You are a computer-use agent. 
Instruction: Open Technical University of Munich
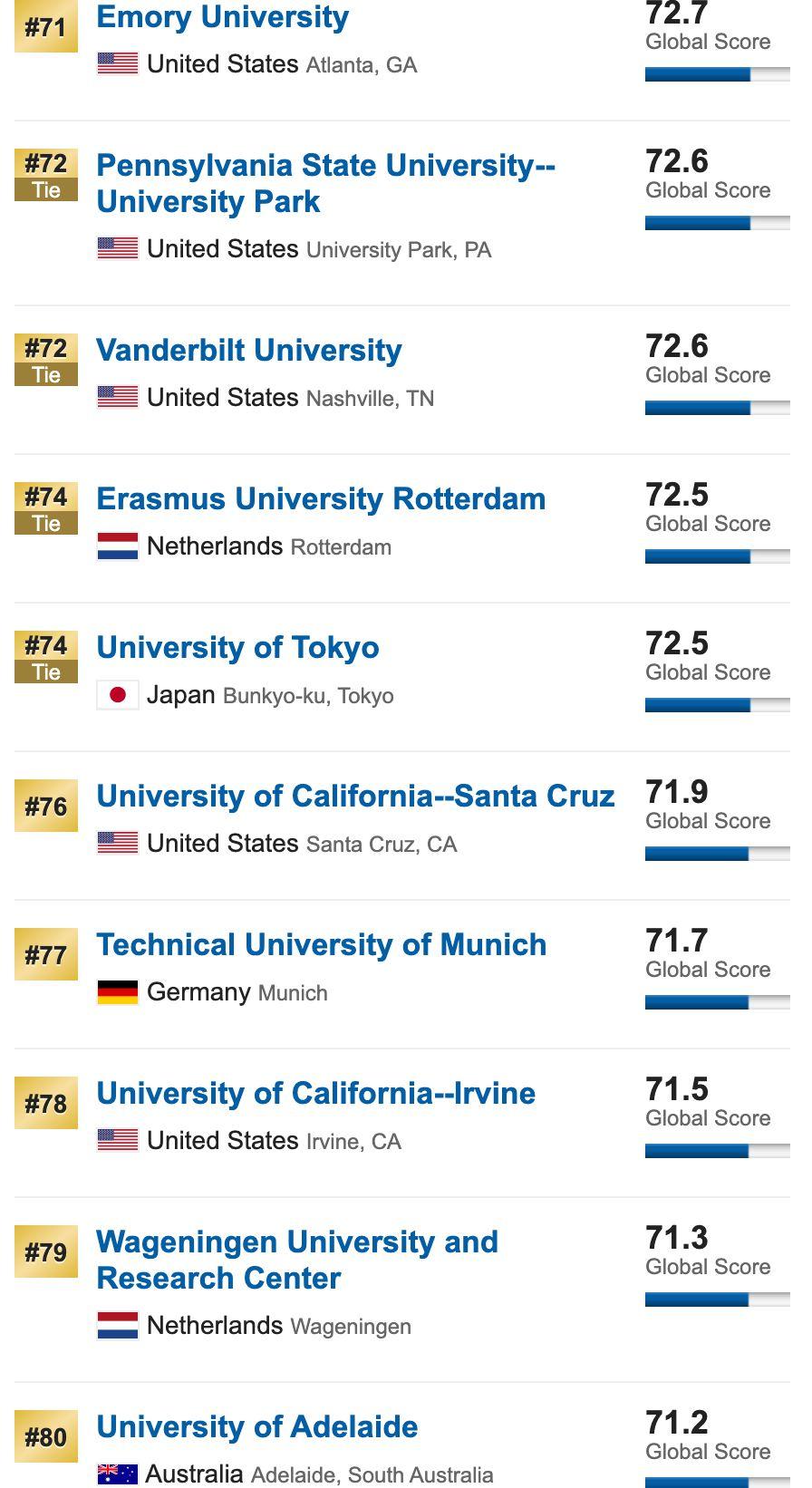(x=321, y=945)
